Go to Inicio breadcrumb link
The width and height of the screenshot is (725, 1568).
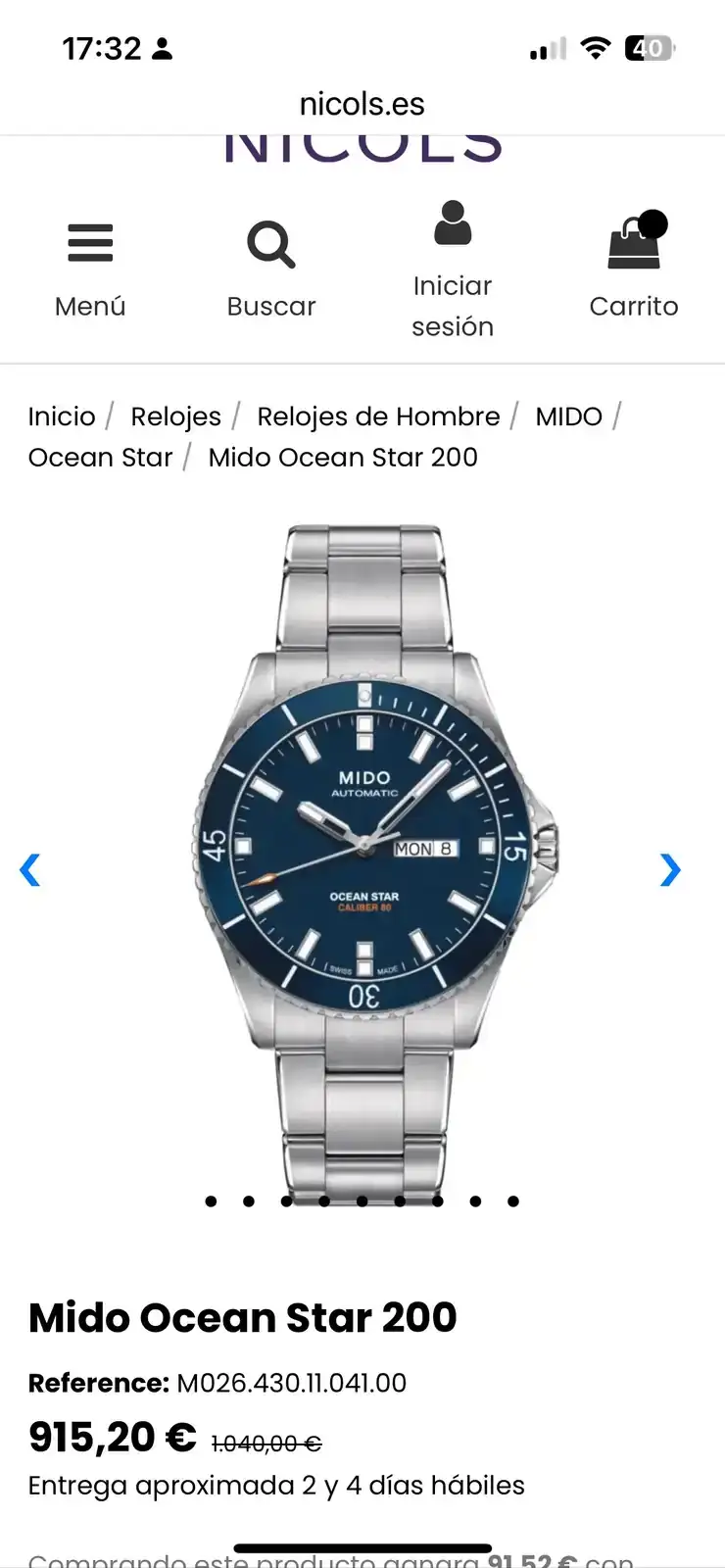tap(62, 416)
